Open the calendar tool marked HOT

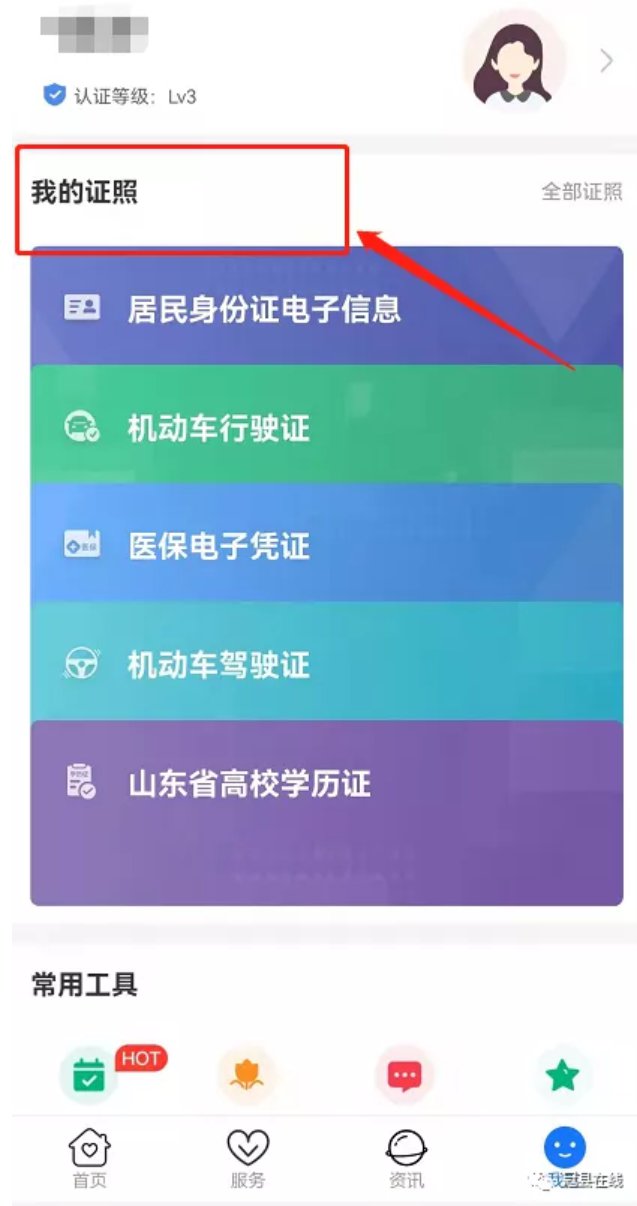[x=89, y=1076]
